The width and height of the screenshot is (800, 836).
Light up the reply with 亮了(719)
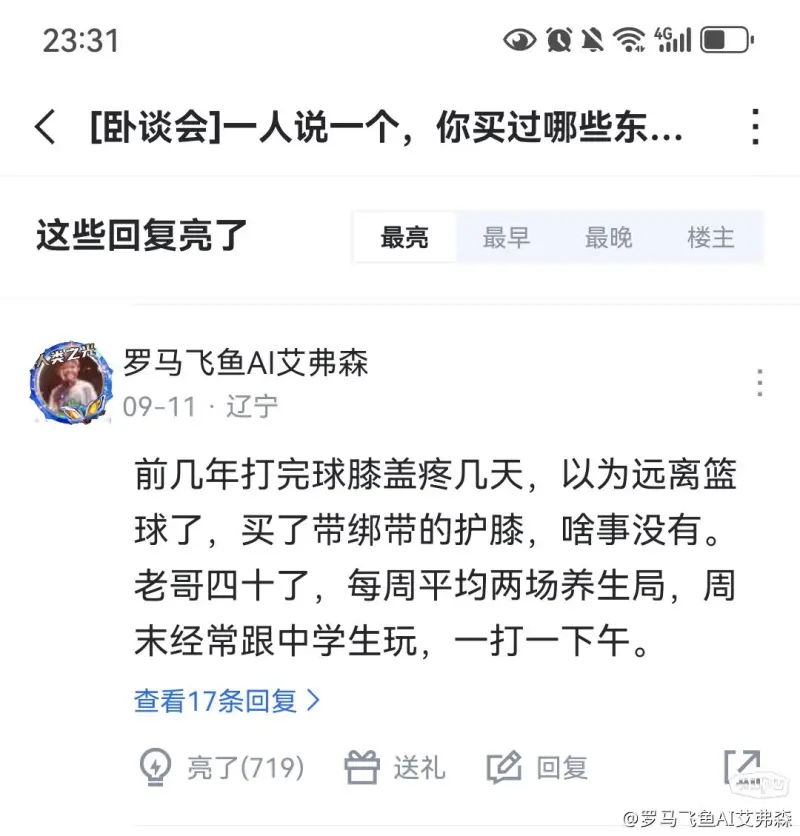click(x=219, y=767)
